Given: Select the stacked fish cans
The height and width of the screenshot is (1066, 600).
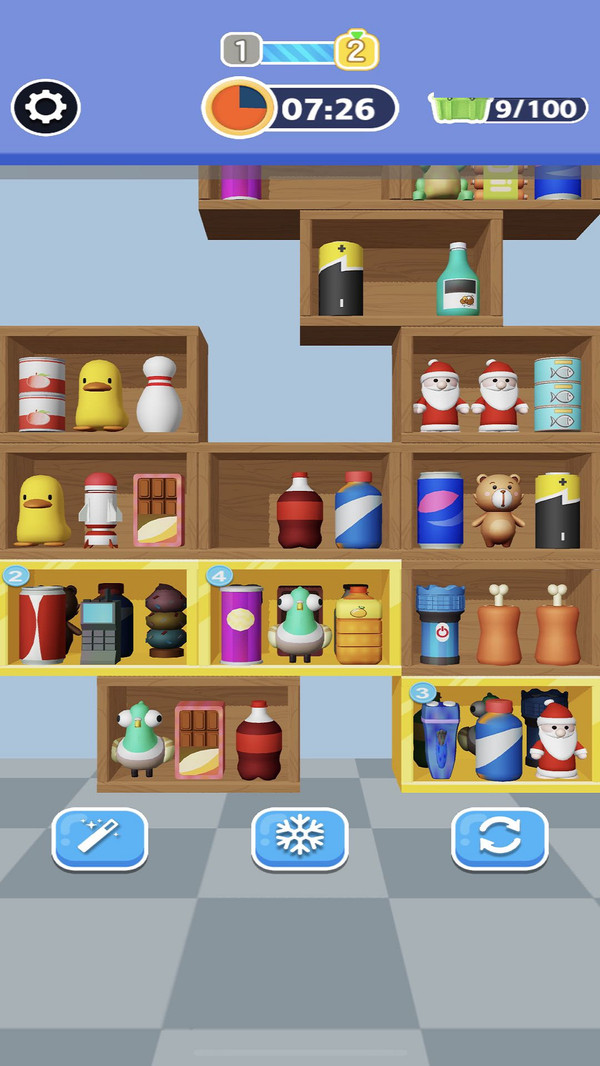Looking at the screenshot, I should [x=557, y=394].
